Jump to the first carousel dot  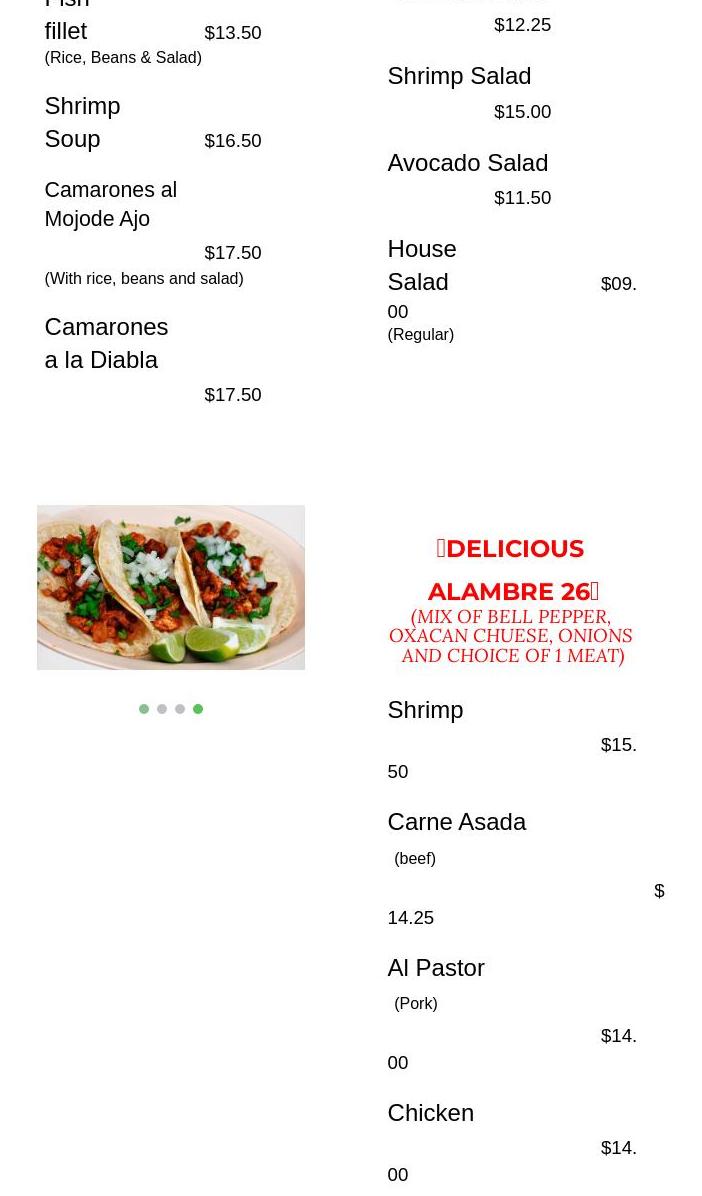(143, 709)
